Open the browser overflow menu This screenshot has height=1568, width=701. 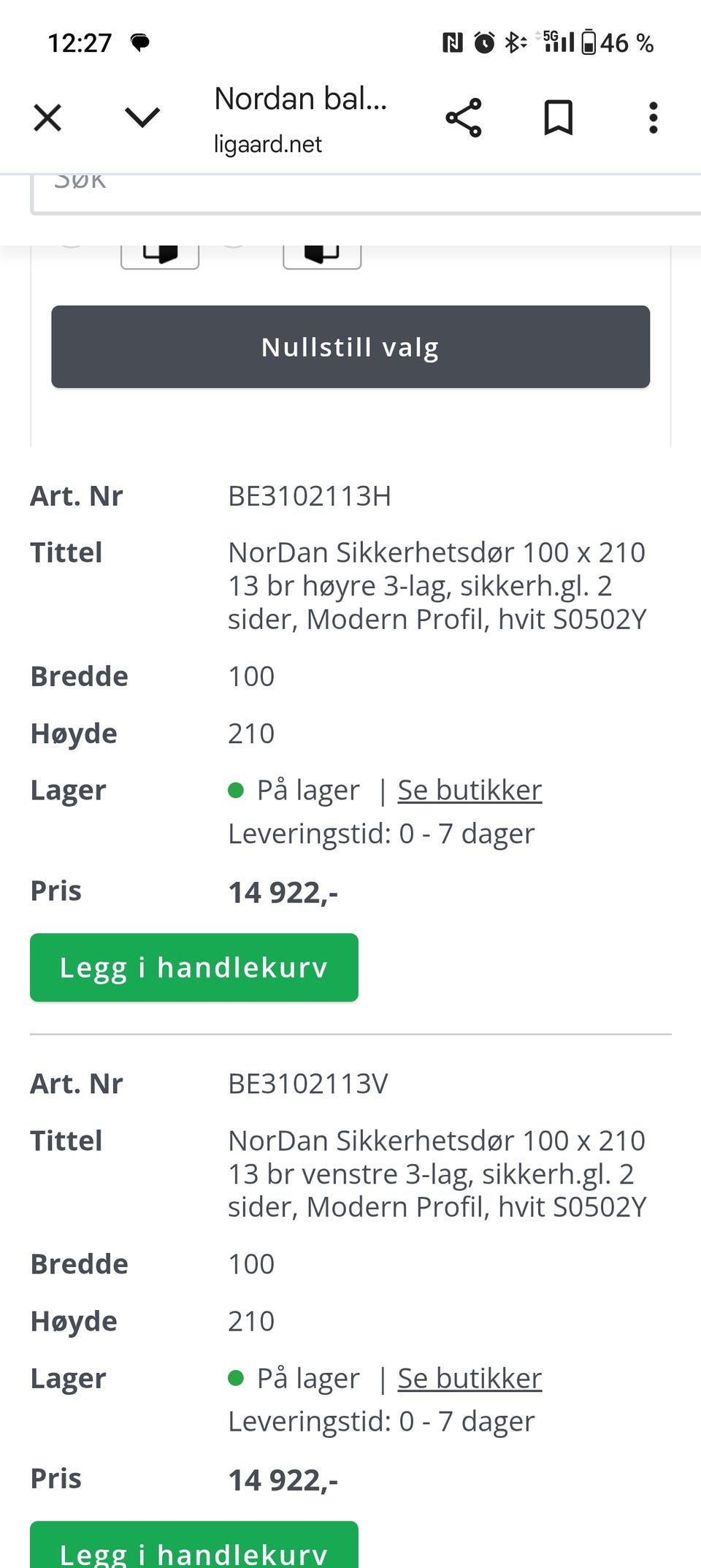[x=653, y=118]
